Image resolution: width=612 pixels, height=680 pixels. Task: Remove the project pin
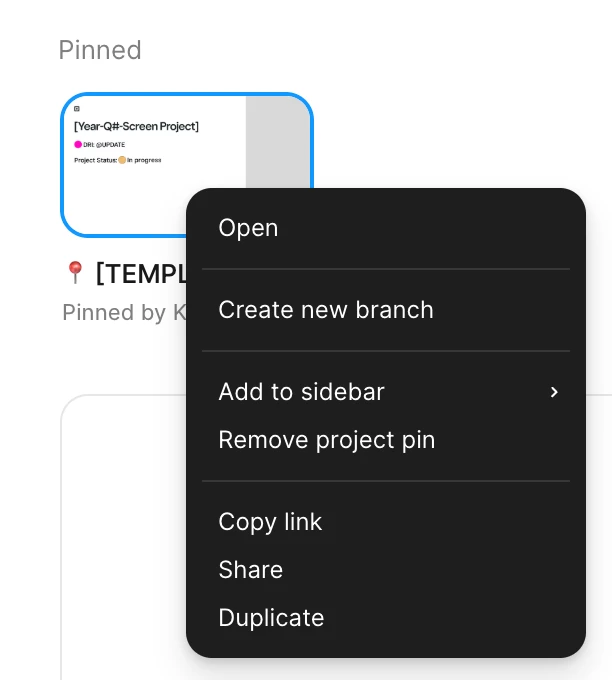pyautogui.click(x=326, y=440)
